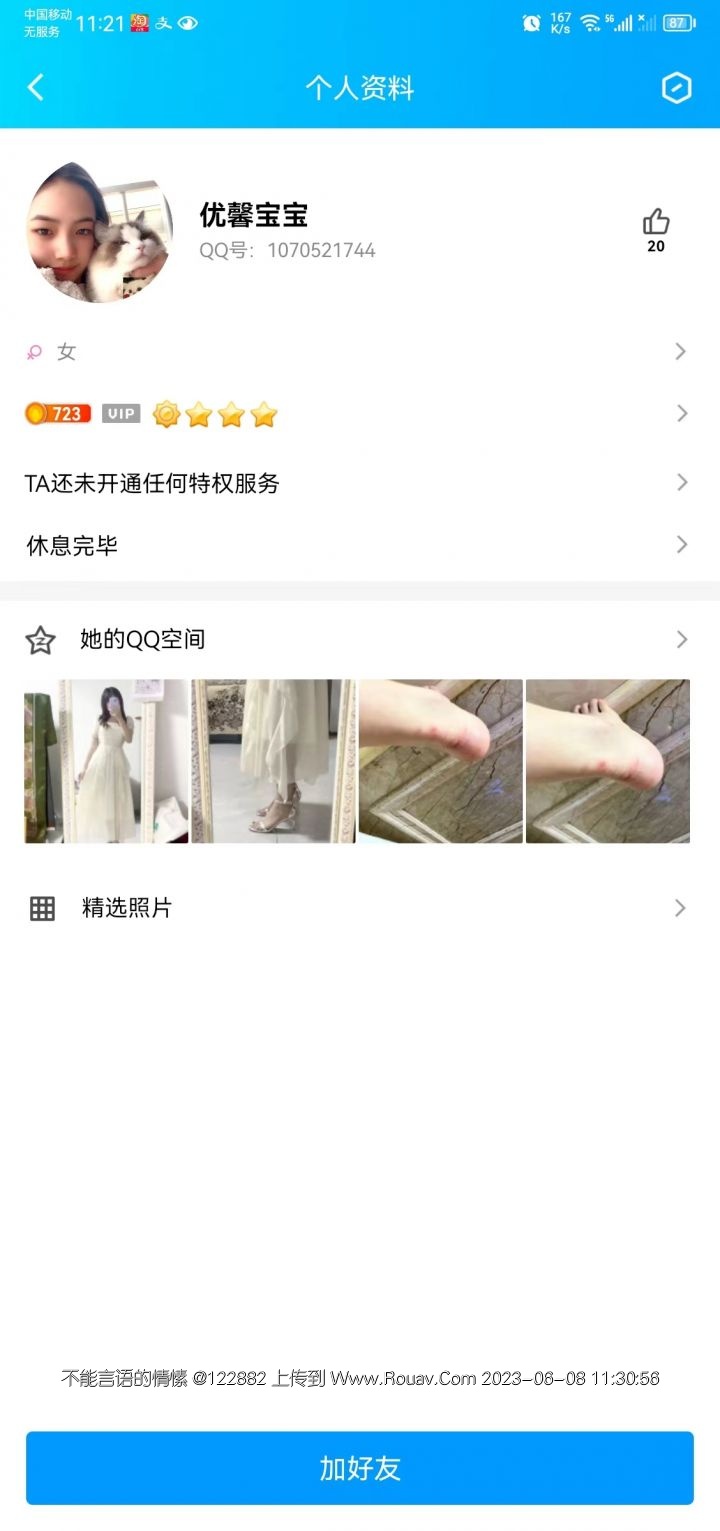Open the 休息完毕 status row
720x1531 pixels.
click(x=360, y=545)
